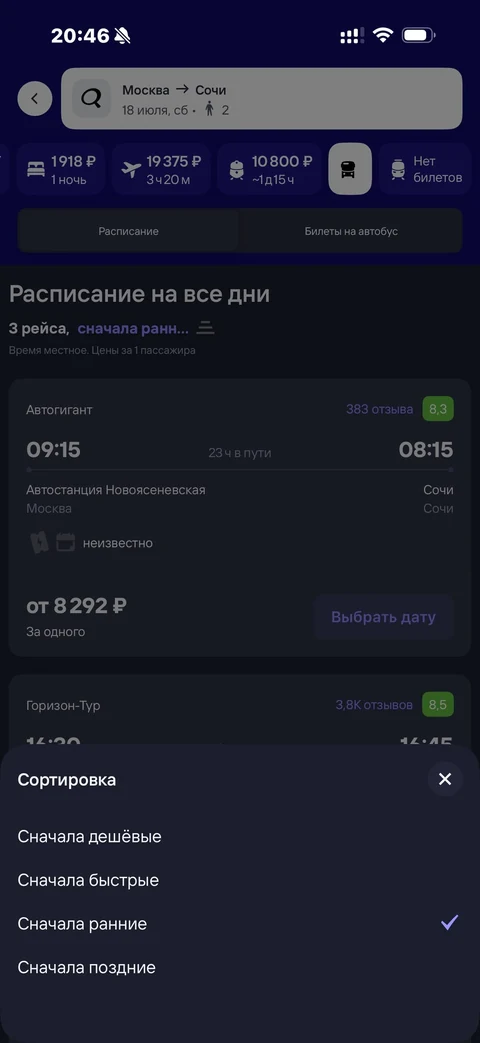
Task: Choose Сначала быстрые sorting
Action: [x=239, y=881]
